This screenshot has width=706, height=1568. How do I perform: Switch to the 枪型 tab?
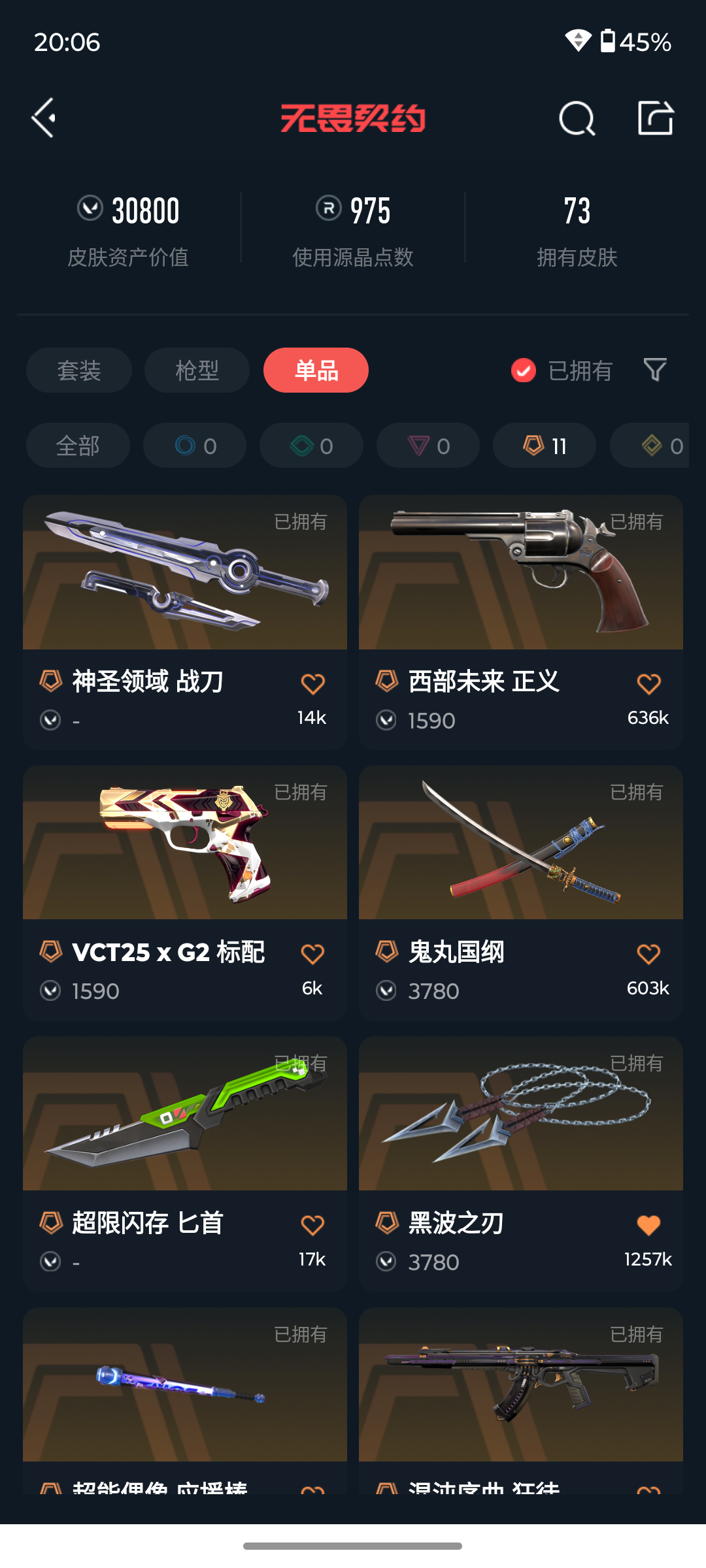(197, 370)
